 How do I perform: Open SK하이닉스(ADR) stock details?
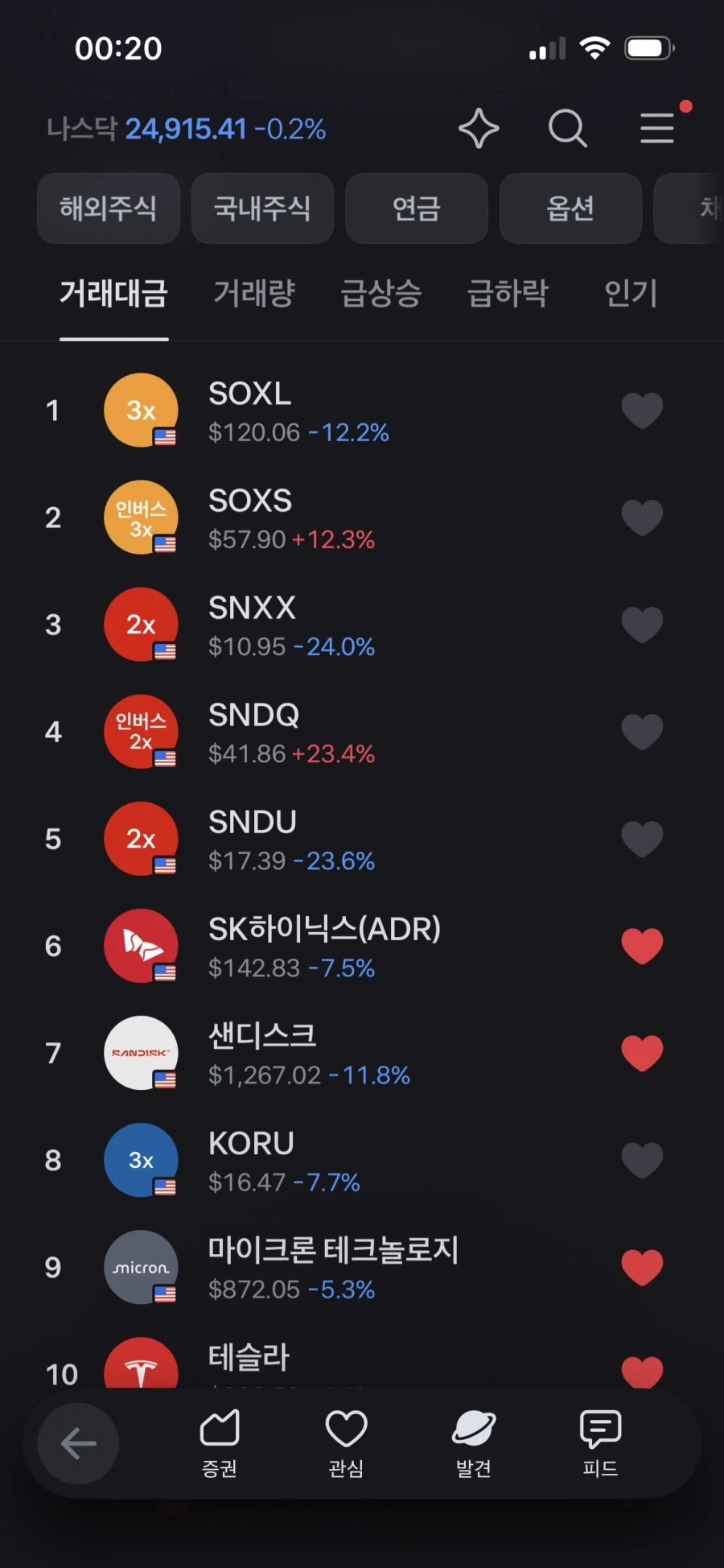click(x=362, y=946)
